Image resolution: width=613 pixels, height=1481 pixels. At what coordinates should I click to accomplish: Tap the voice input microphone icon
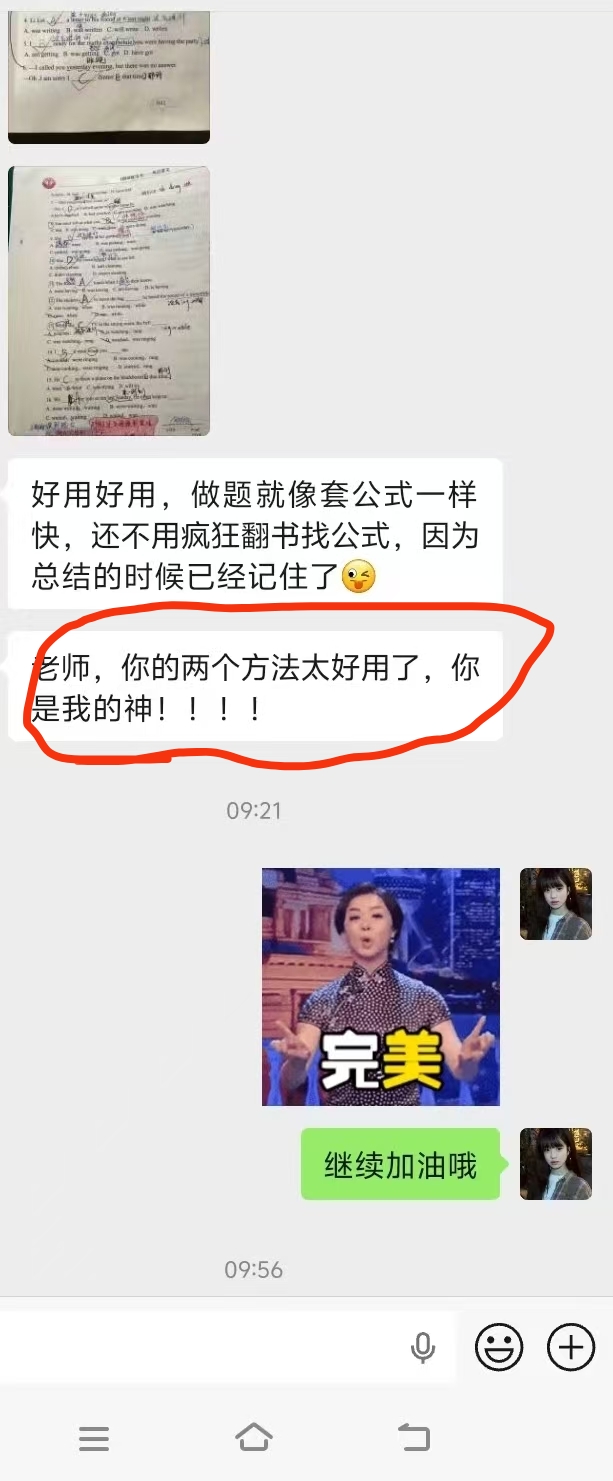(423, 1348)
